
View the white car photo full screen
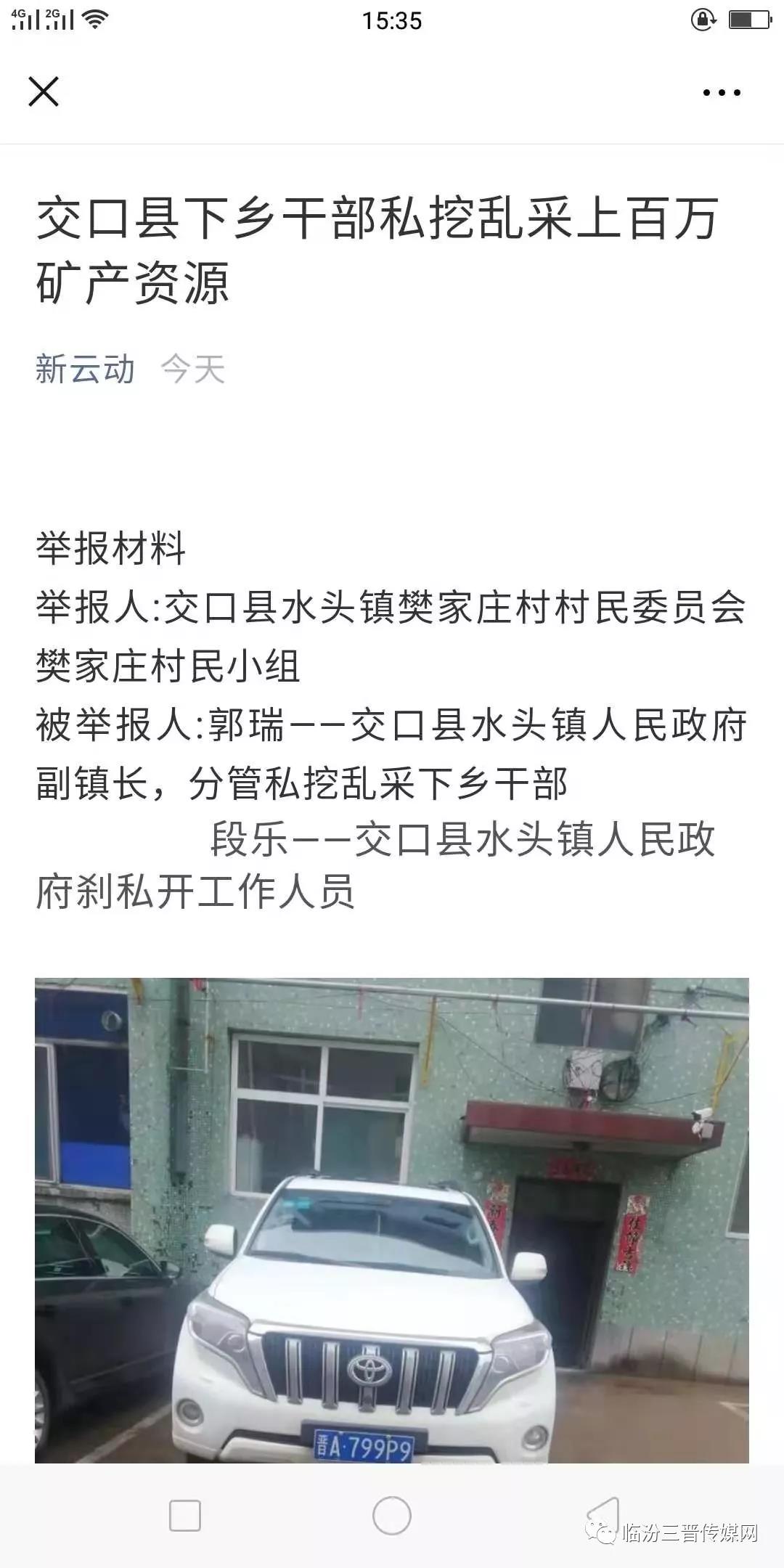(392, 1220)
